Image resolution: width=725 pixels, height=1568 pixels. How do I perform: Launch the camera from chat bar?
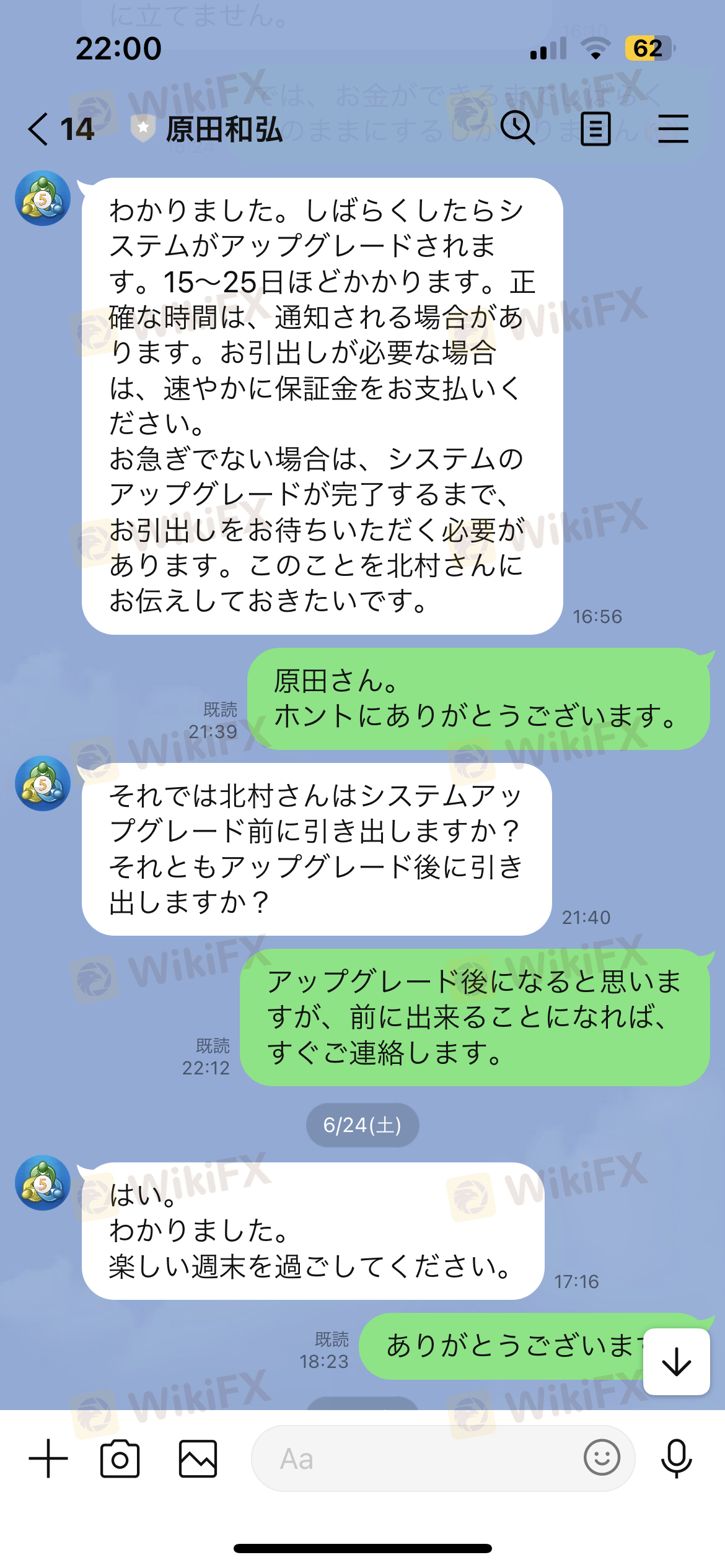120,1459
